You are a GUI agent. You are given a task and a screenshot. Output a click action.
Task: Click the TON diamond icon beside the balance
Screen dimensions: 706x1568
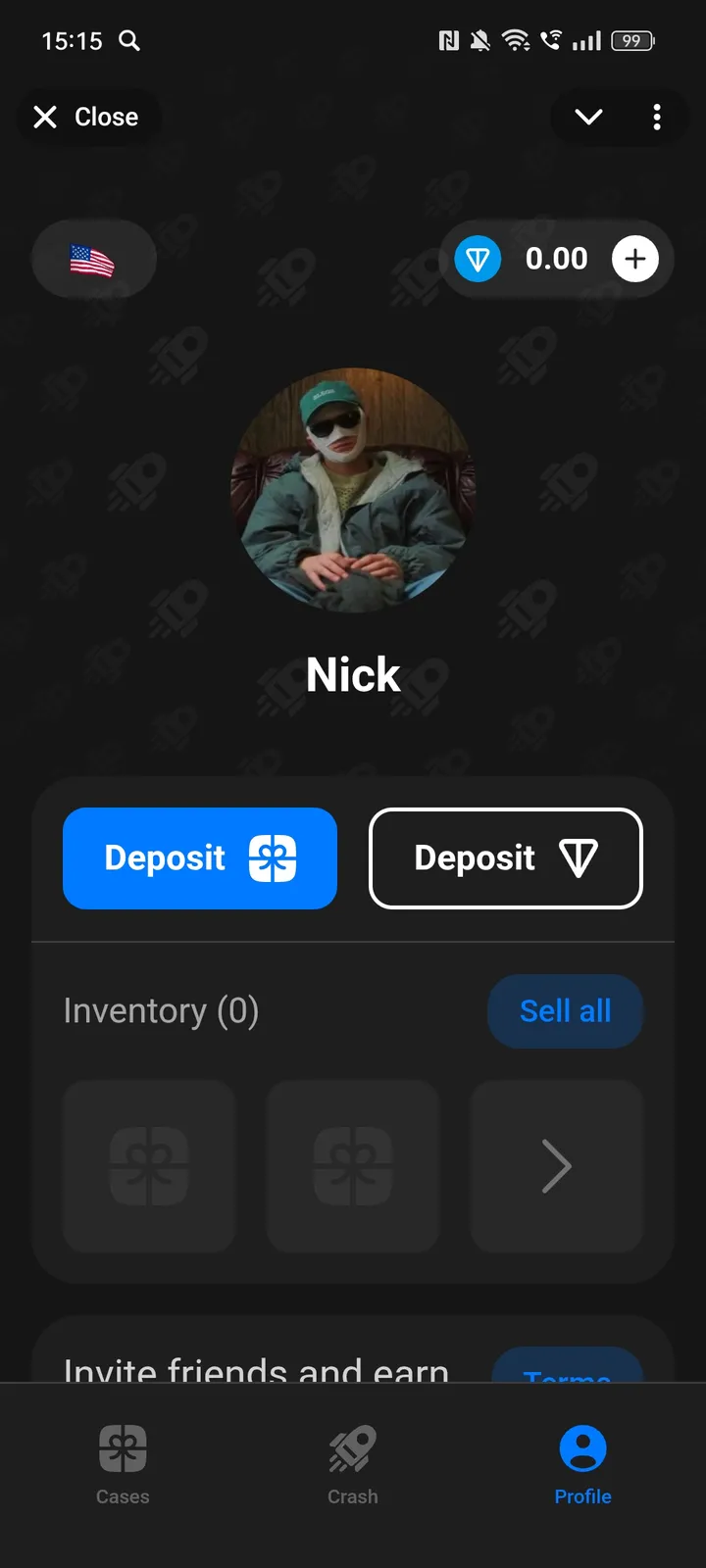pyautogui.click(x=478, y=259)
